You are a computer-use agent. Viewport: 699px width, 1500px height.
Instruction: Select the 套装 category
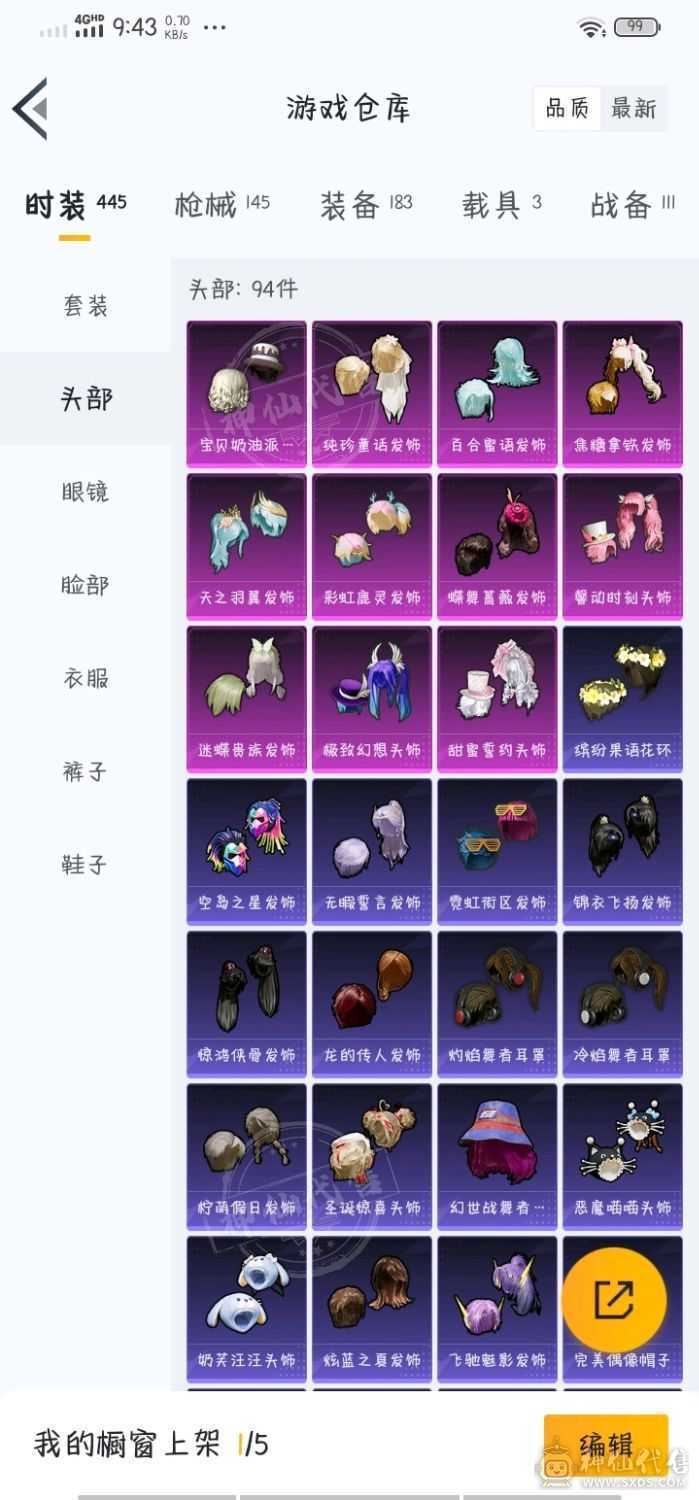point(85,305)
